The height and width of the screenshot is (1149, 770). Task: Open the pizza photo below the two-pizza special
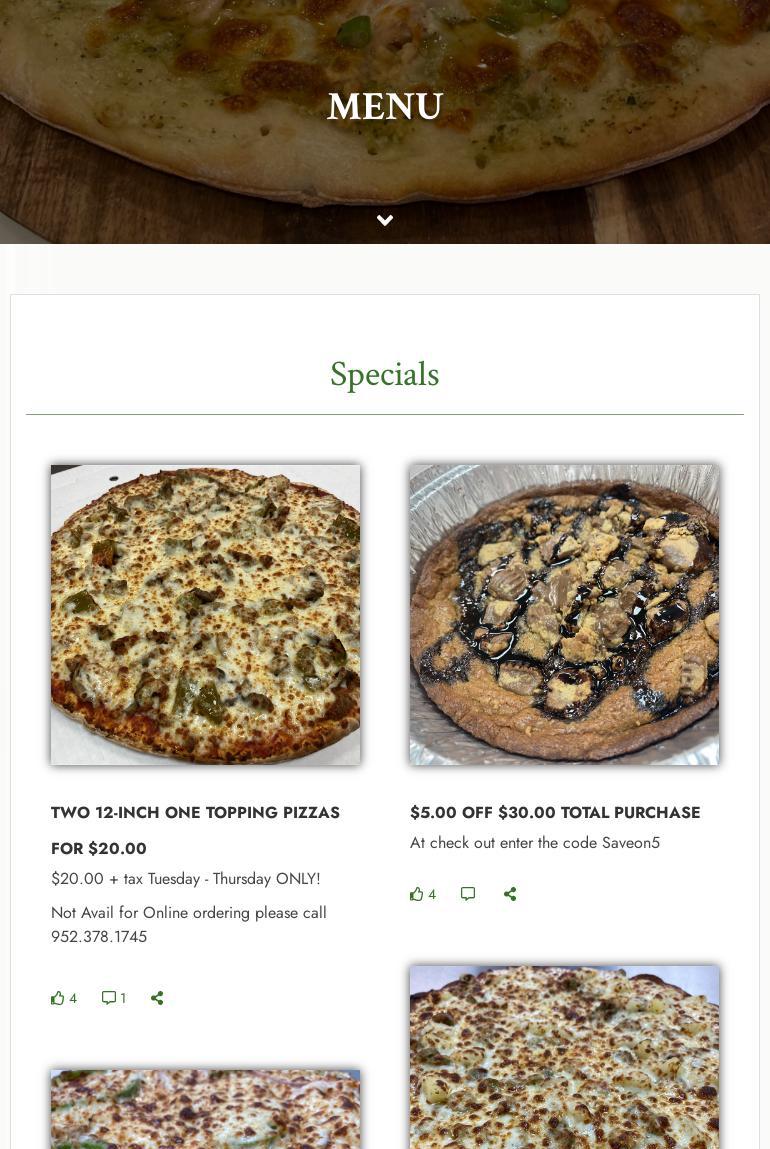coord(205,1109)
